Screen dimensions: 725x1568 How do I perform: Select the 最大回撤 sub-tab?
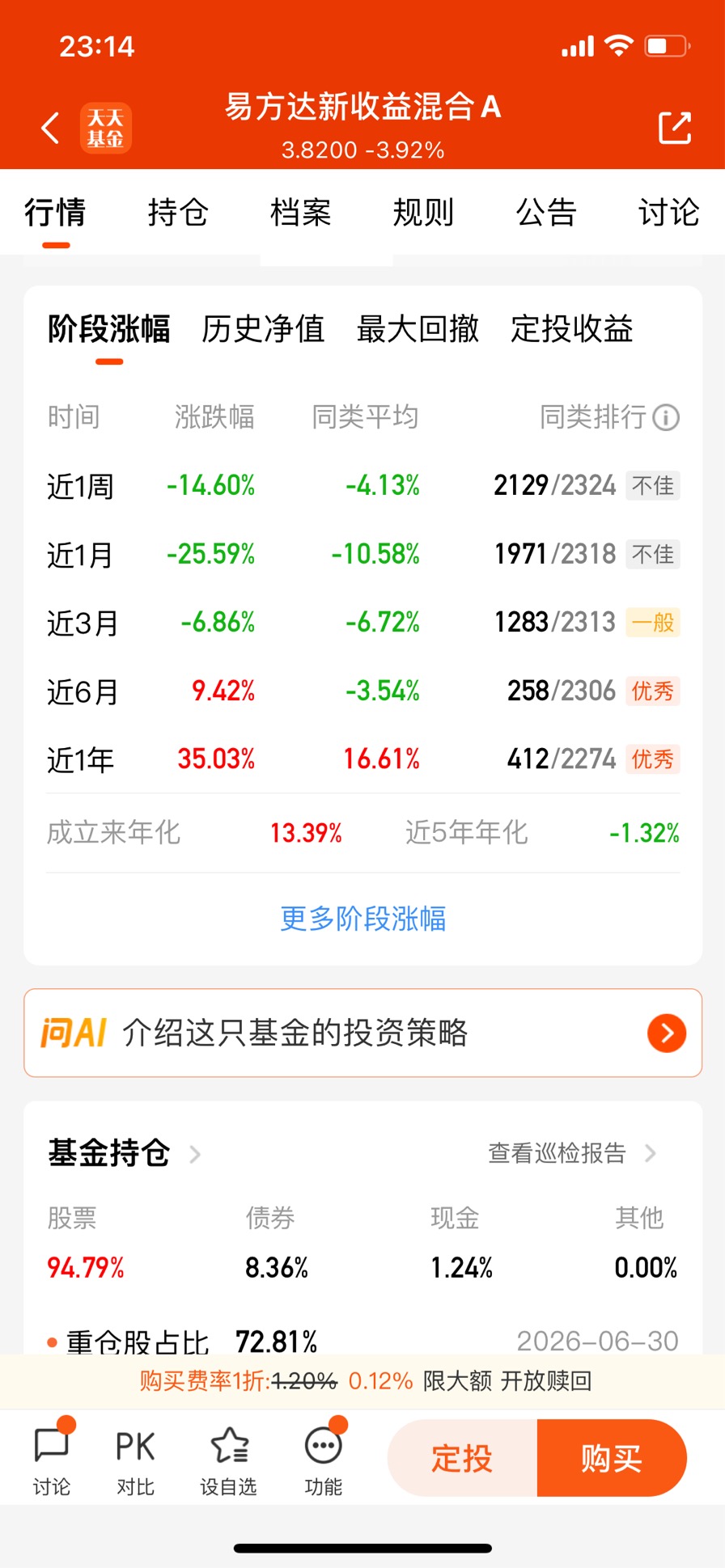[418, 329]
